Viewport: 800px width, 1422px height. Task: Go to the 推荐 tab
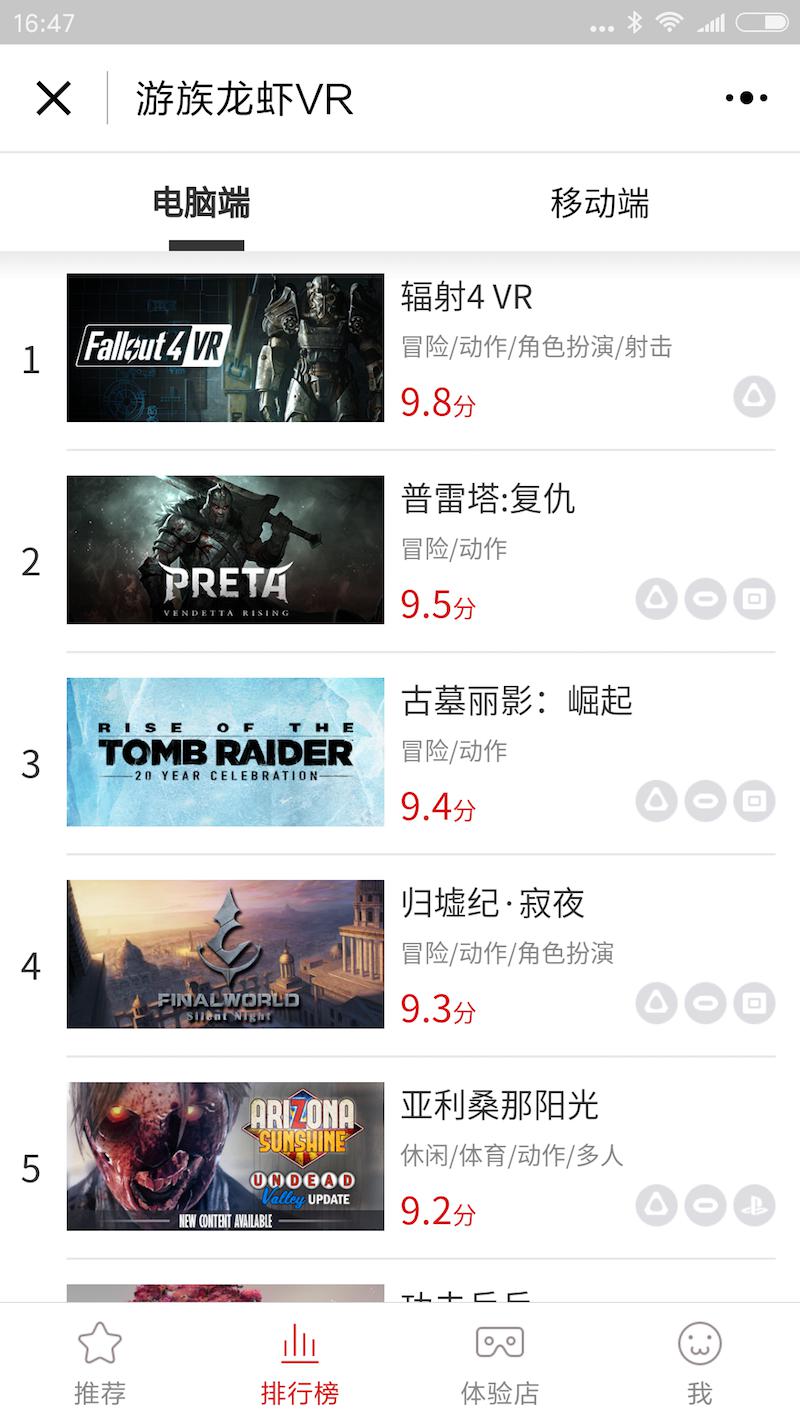click(100, 1363)
